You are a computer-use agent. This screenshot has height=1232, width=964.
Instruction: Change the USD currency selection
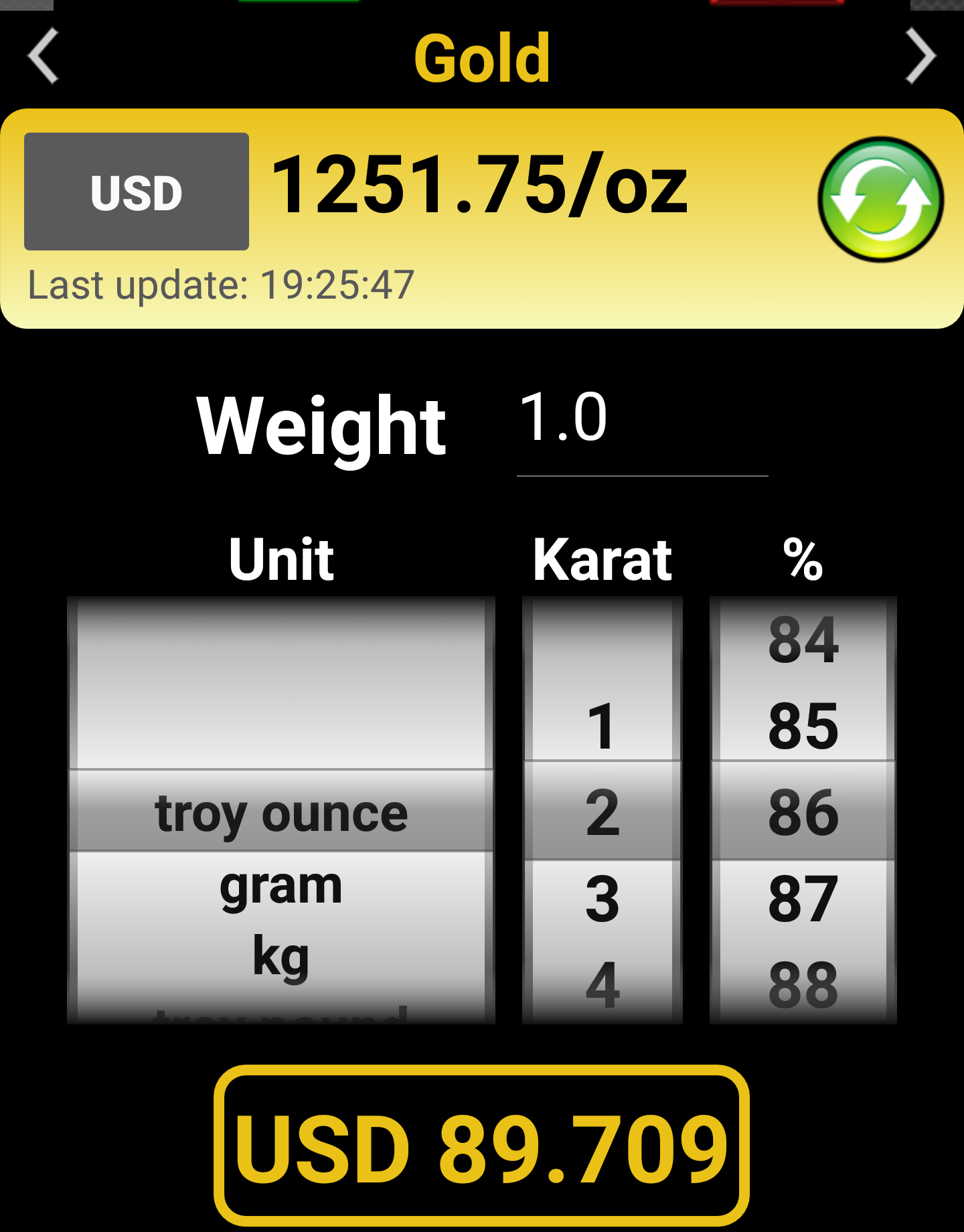137,192
